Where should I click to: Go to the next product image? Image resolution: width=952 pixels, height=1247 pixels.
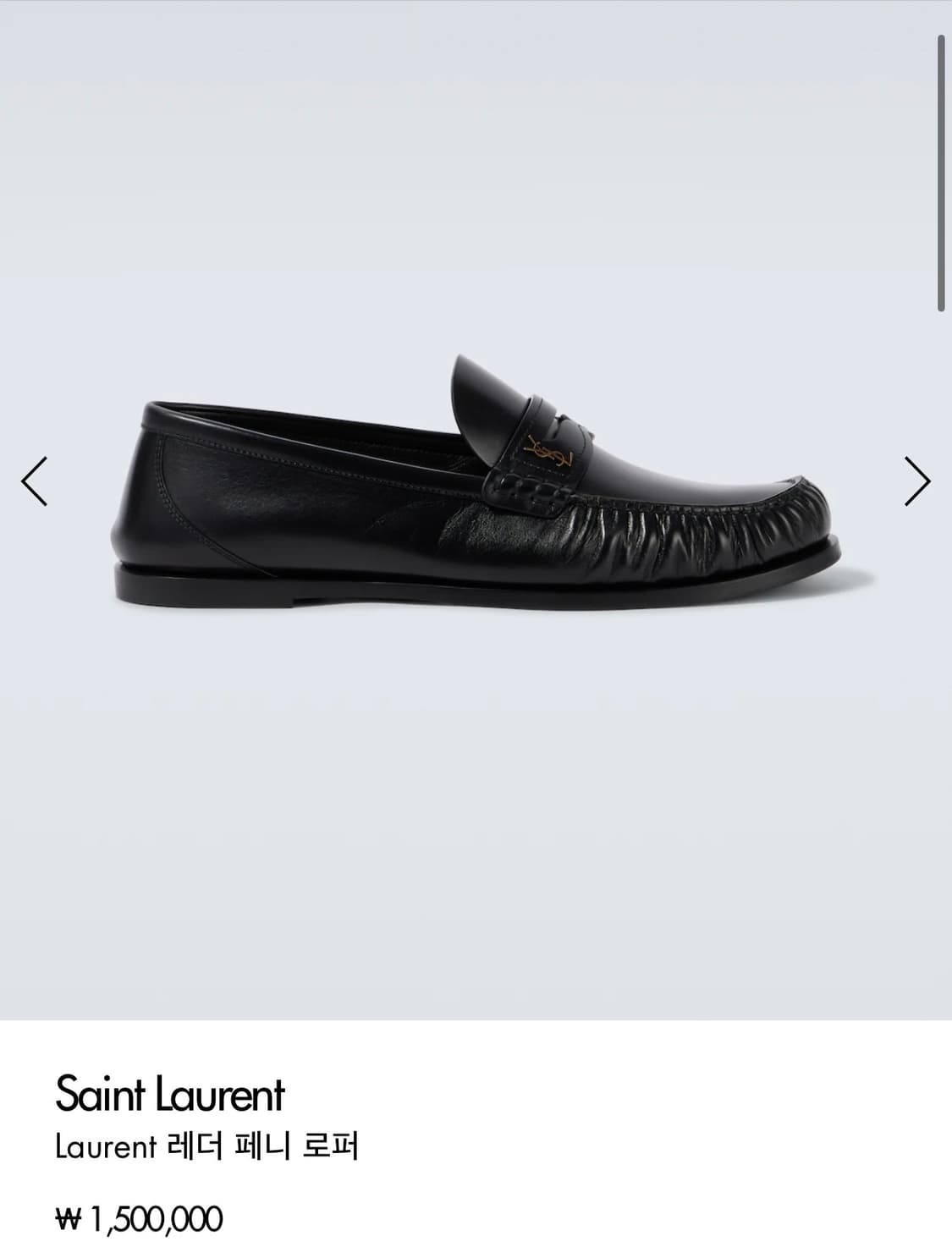916,481
